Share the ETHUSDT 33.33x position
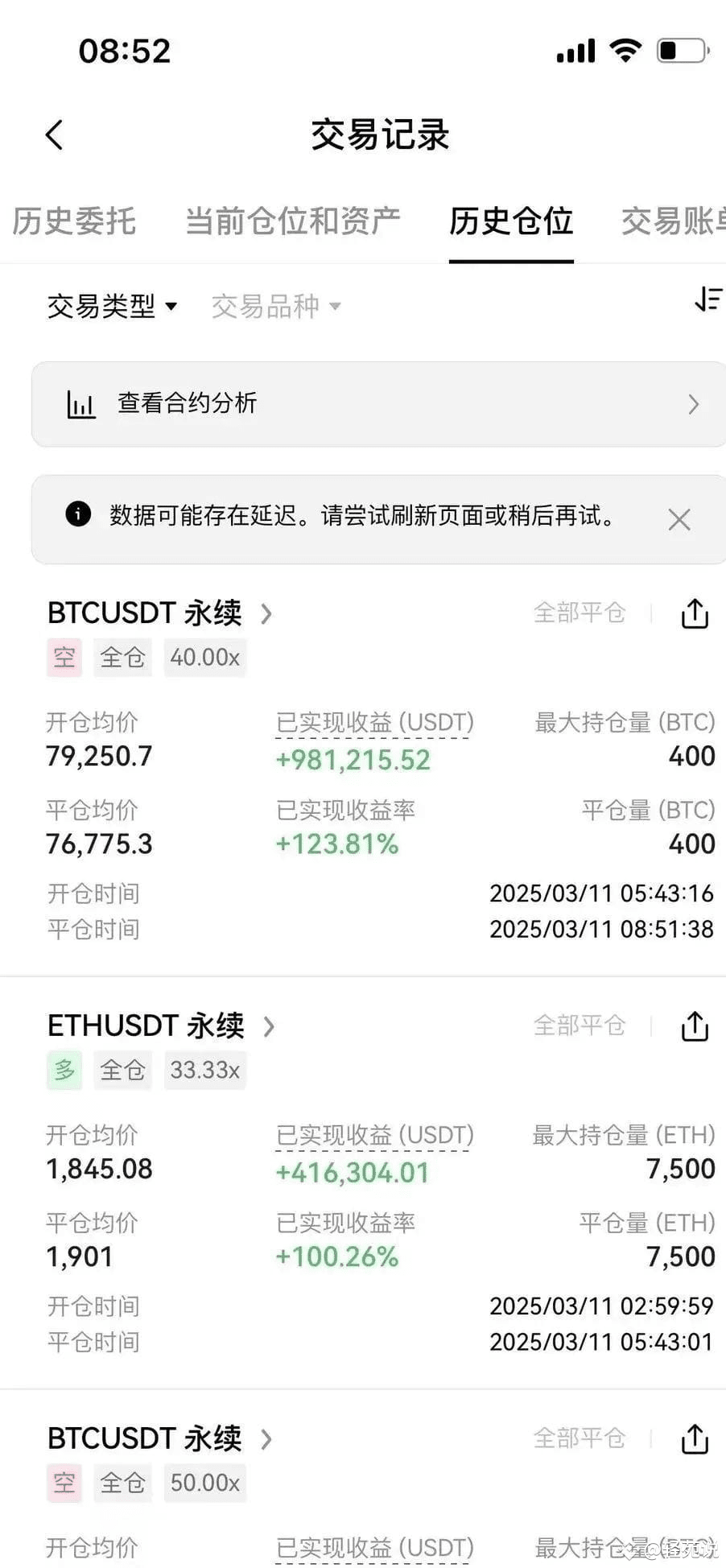Screen dimensions: 726x1568 pyautogui.click(x=695, y=1027)
